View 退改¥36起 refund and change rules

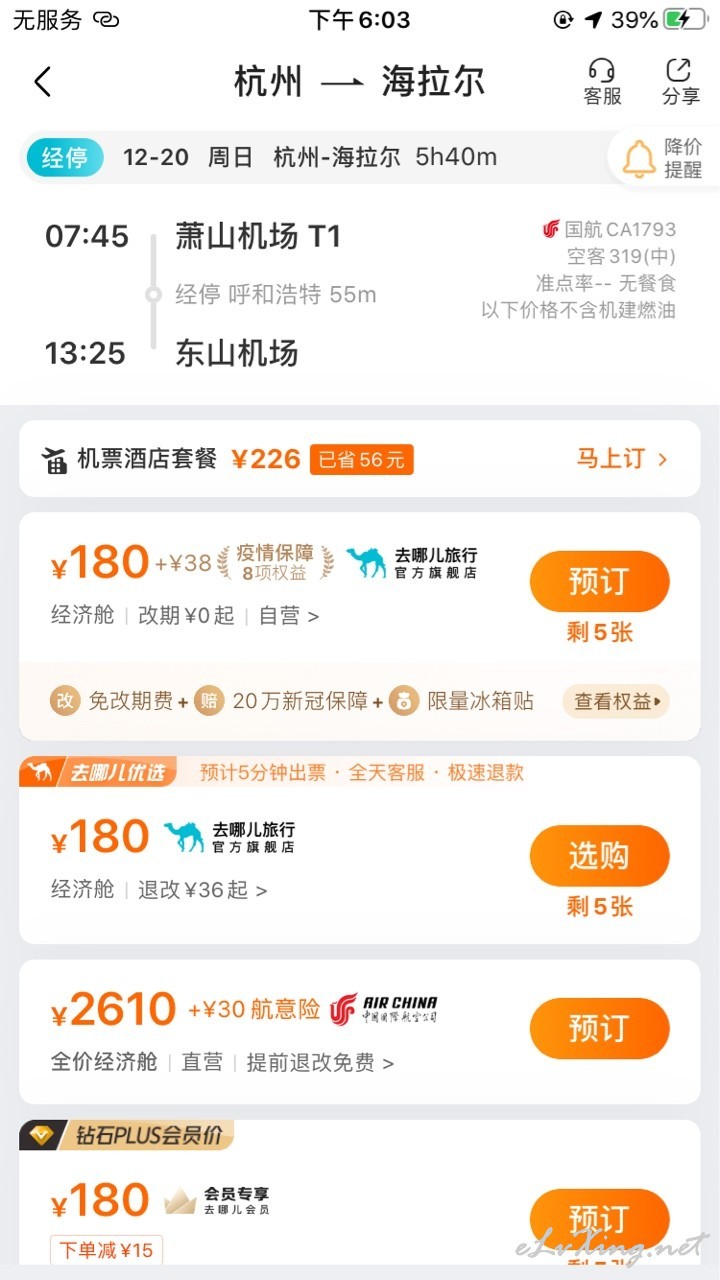(203, 890)
